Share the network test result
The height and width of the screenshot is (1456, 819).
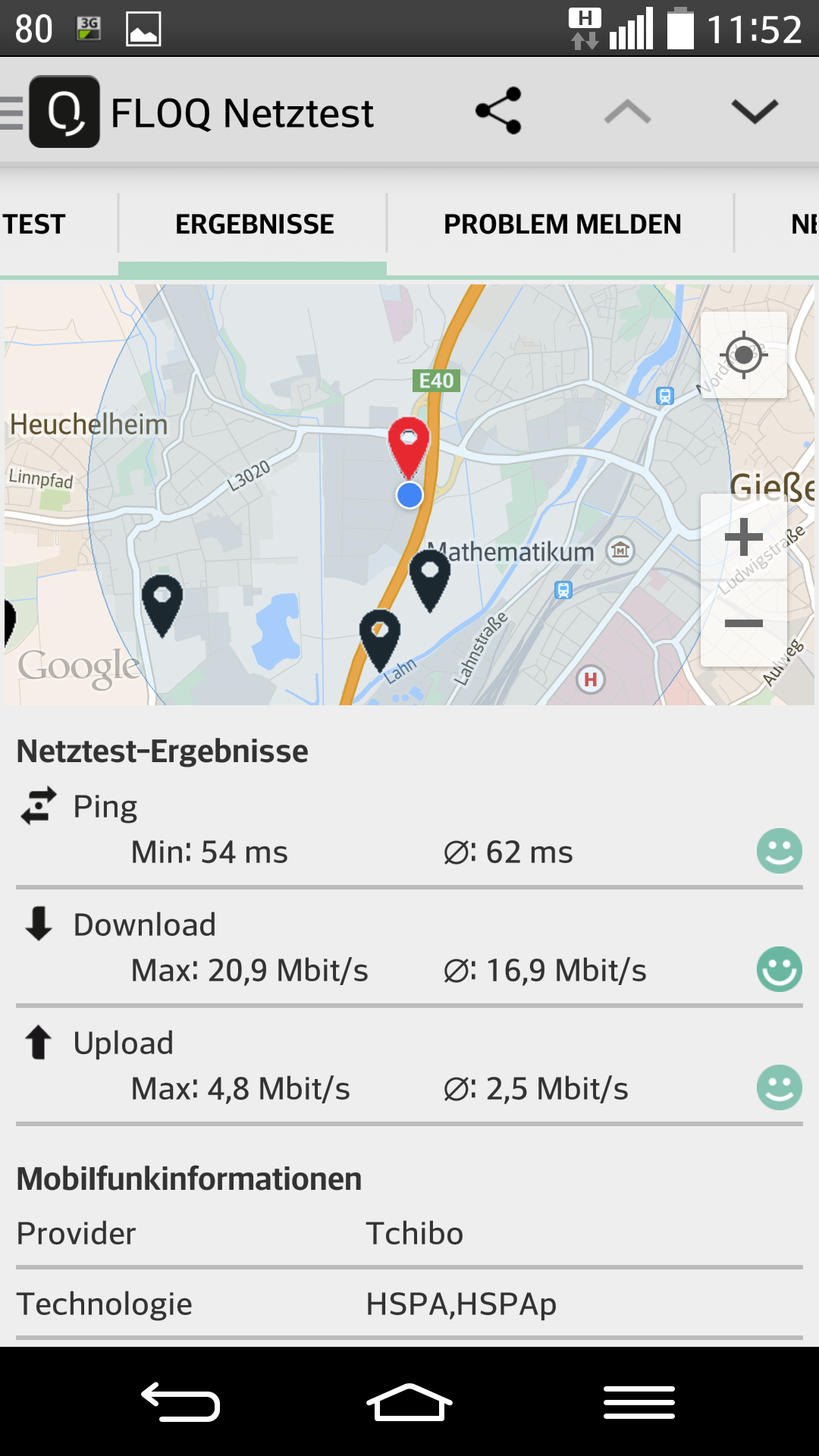tap(498, 111)
